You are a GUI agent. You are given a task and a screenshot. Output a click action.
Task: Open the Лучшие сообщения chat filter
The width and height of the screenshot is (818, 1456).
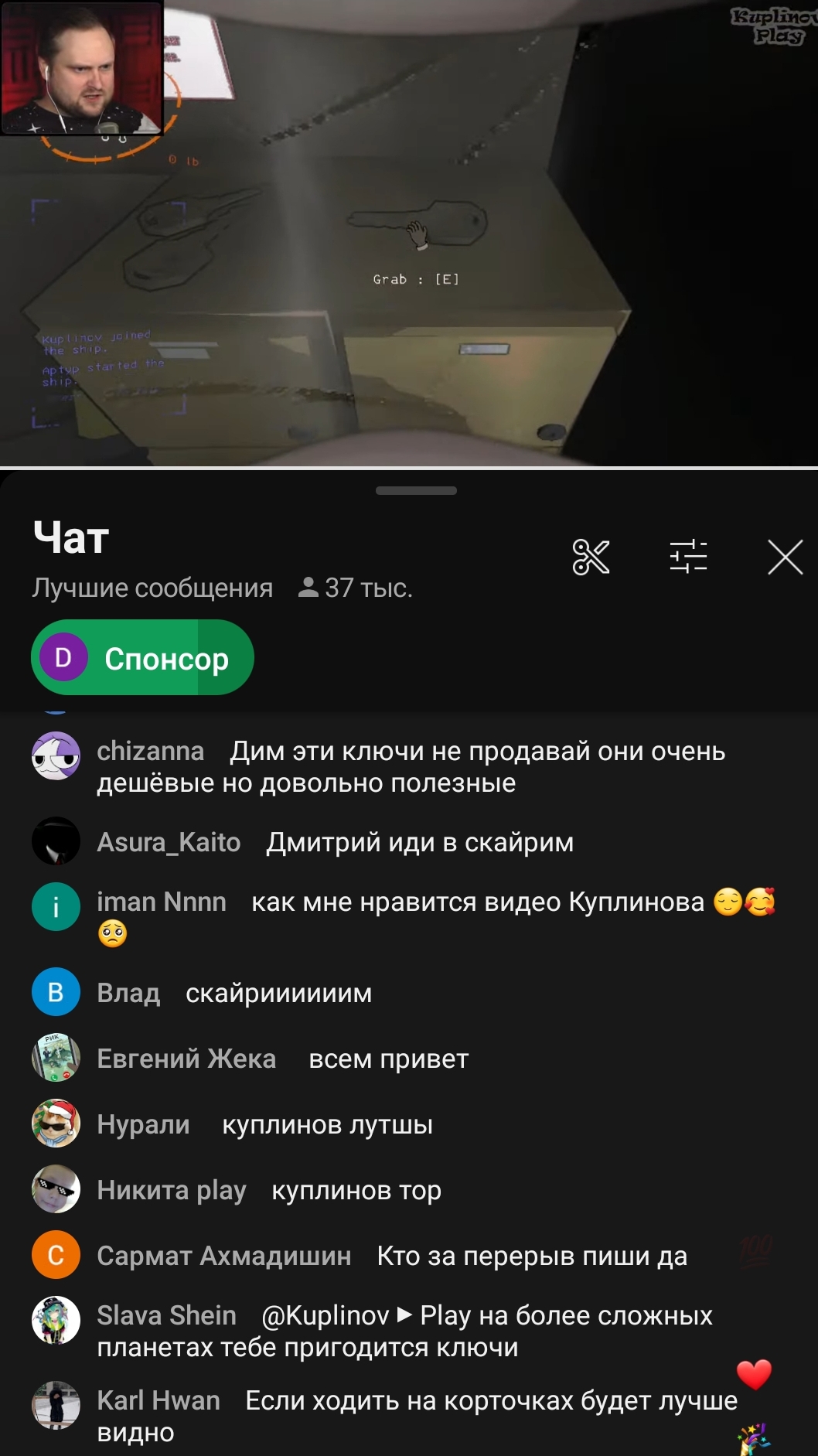[152, 588]
